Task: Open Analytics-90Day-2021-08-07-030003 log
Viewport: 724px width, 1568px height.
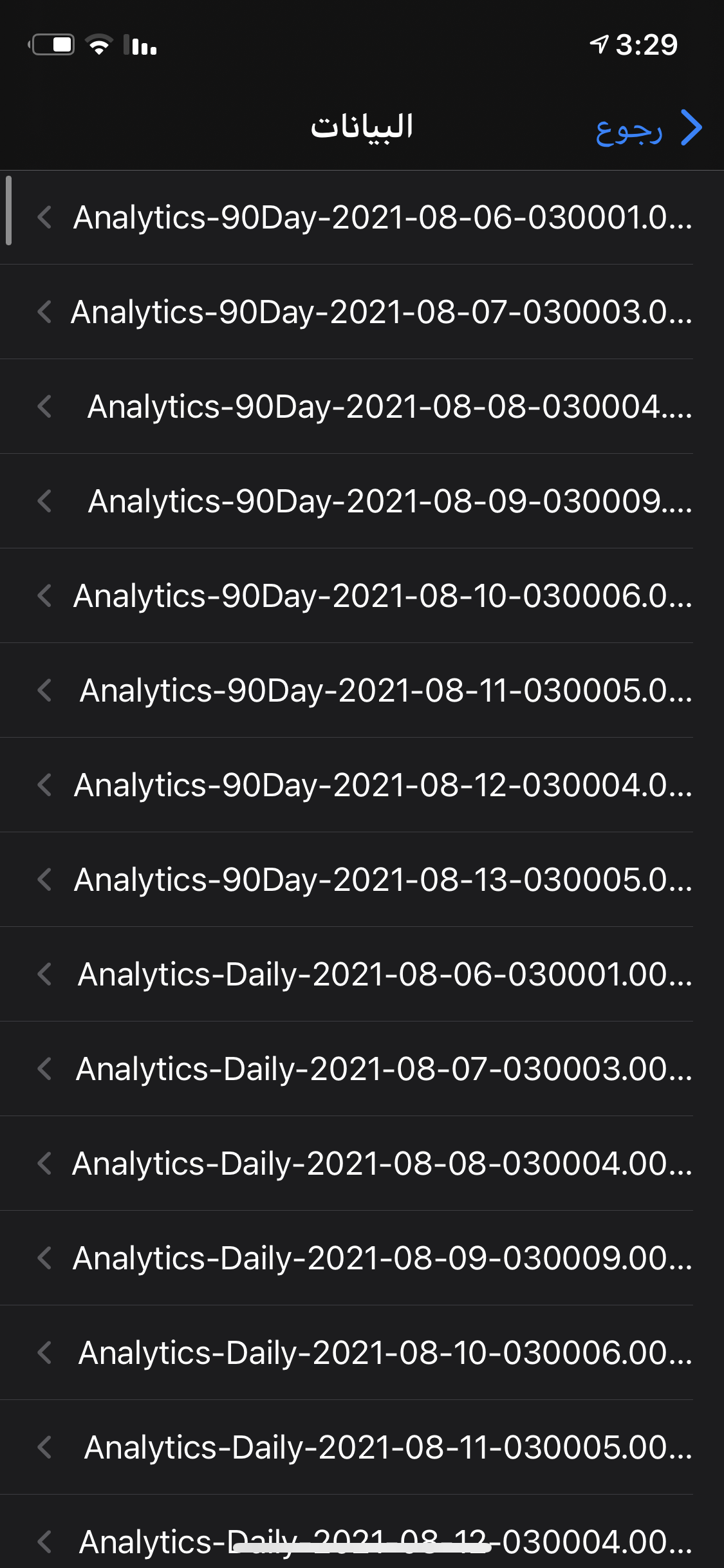Action: 362,312
